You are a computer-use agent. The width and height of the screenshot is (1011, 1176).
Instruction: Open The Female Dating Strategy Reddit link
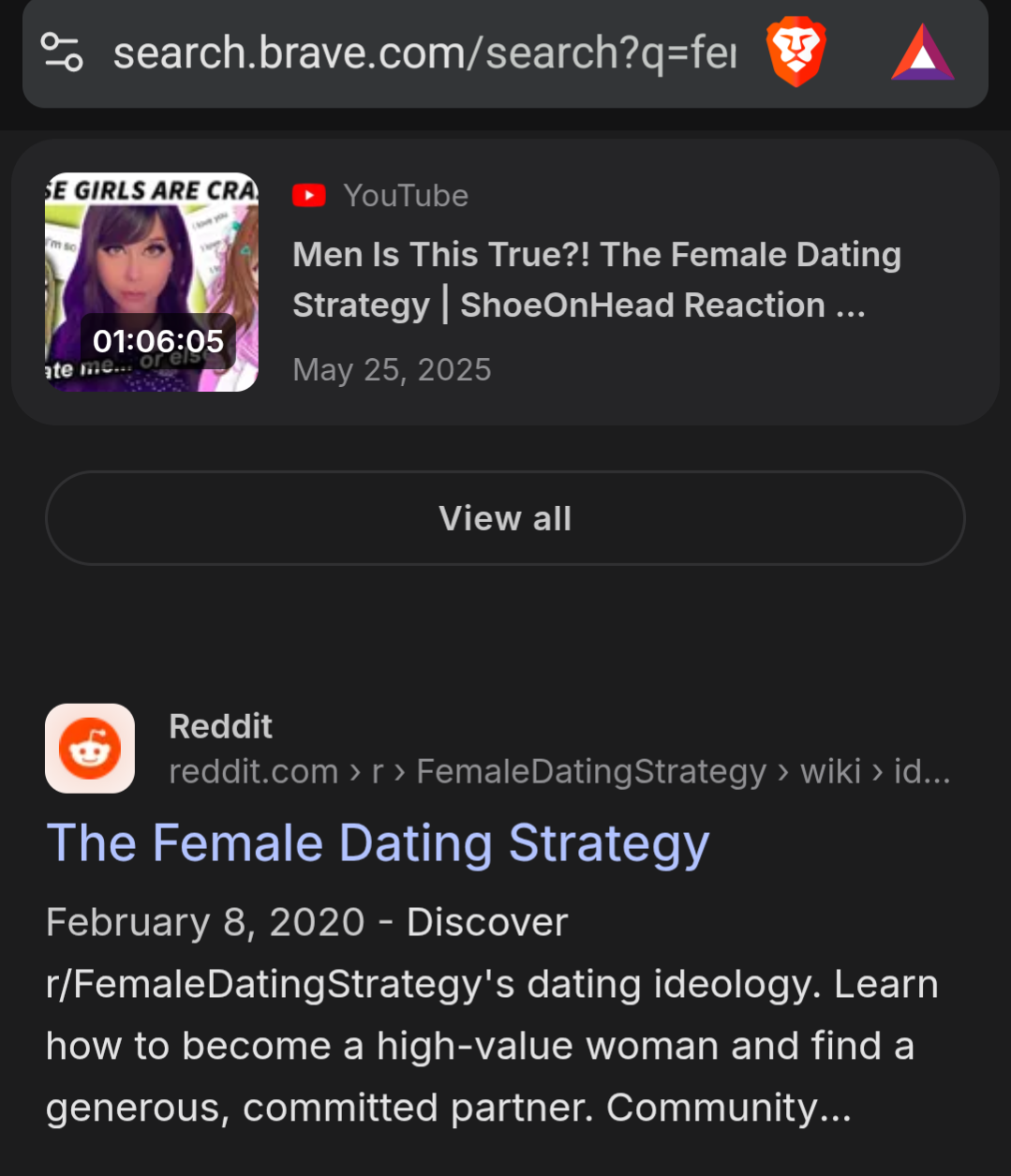(378, 843)
